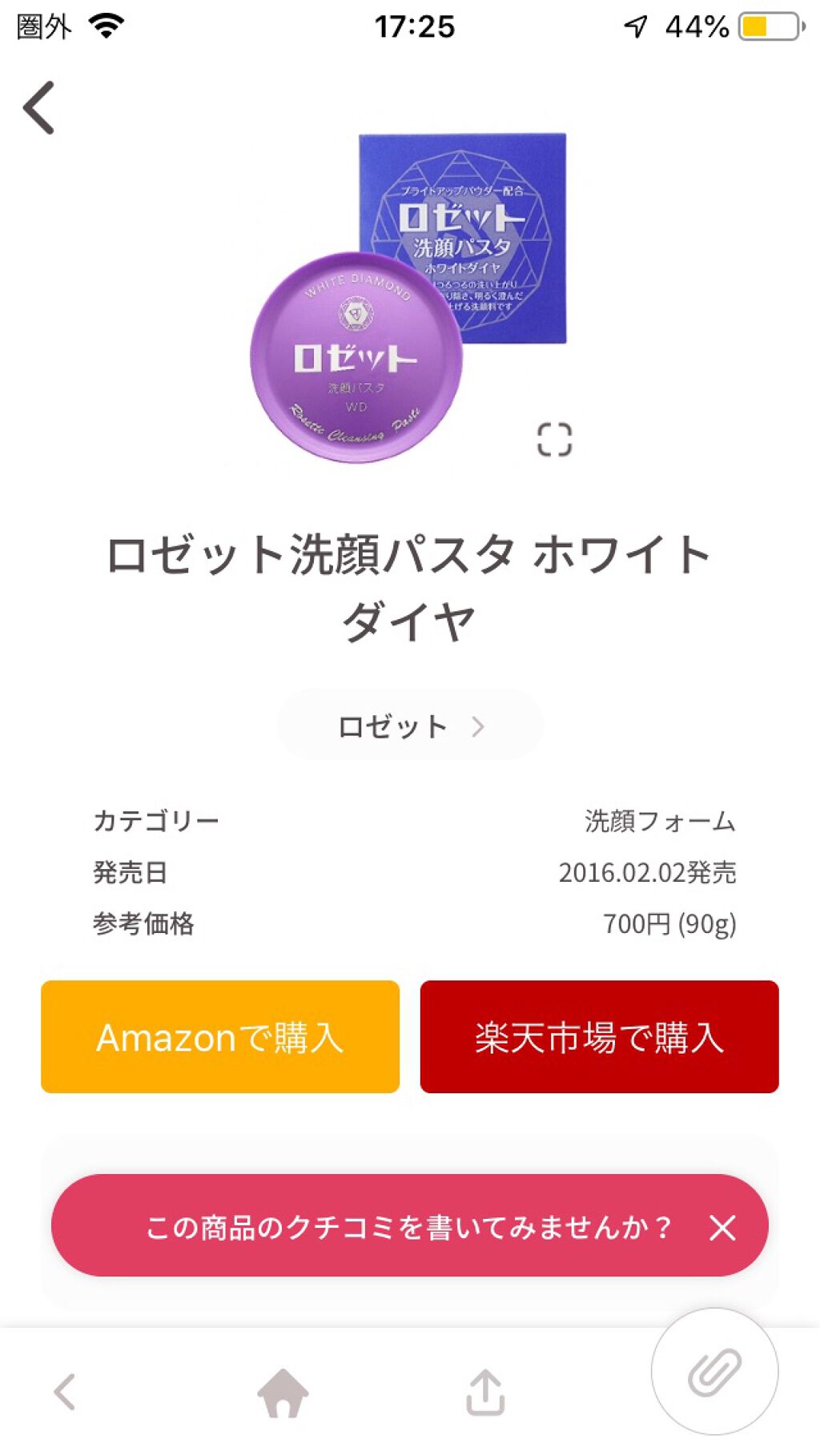Select the product title ロゼット洗顔パスタ ホワイトダイヤ
Screen dimensions: 820x1456
(x=409, y=585)
